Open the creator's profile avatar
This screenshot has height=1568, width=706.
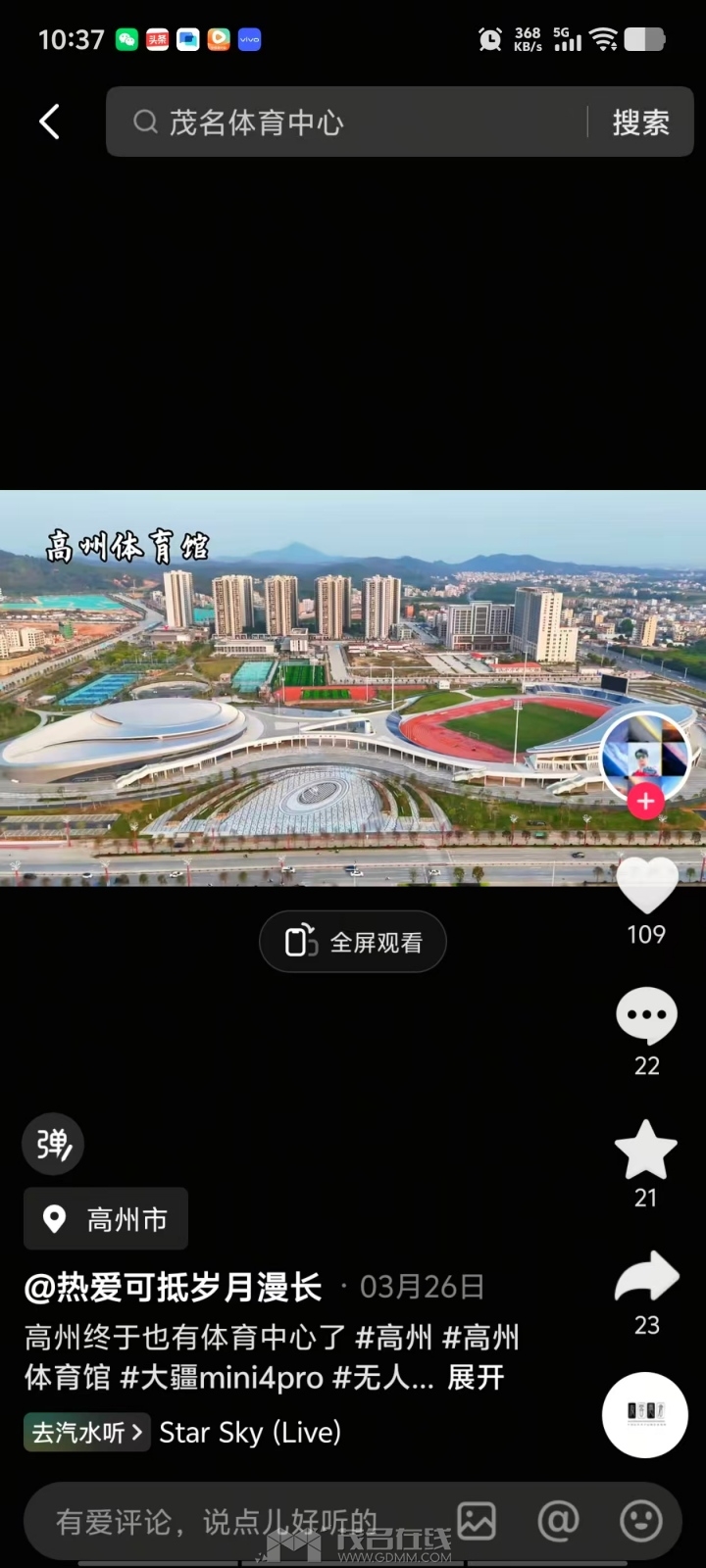(x=645, y=755)
